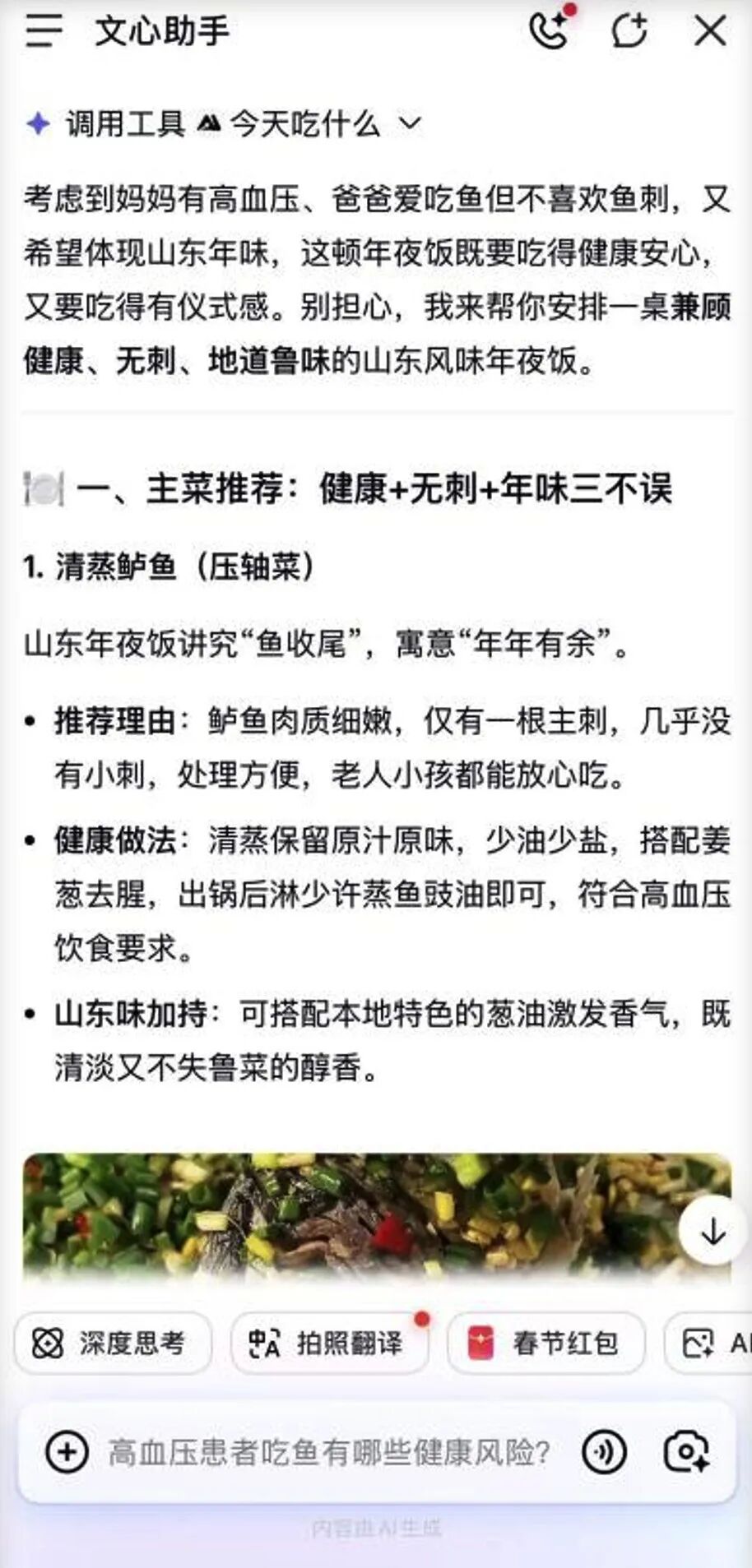Focus the message input field
Viewport: 752px width, 1568px height.
329,1452
